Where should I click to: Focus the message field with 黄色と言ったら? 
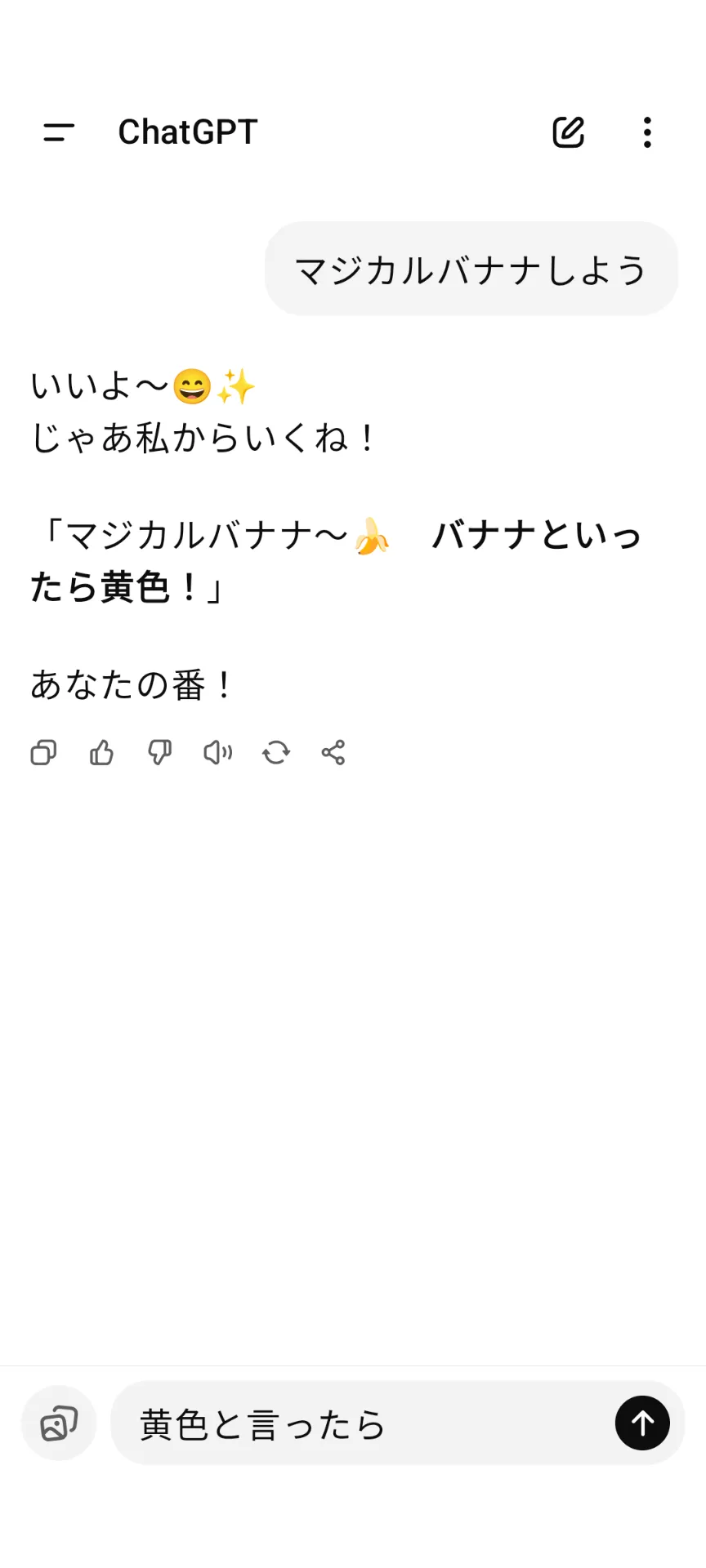point(364,1423)
